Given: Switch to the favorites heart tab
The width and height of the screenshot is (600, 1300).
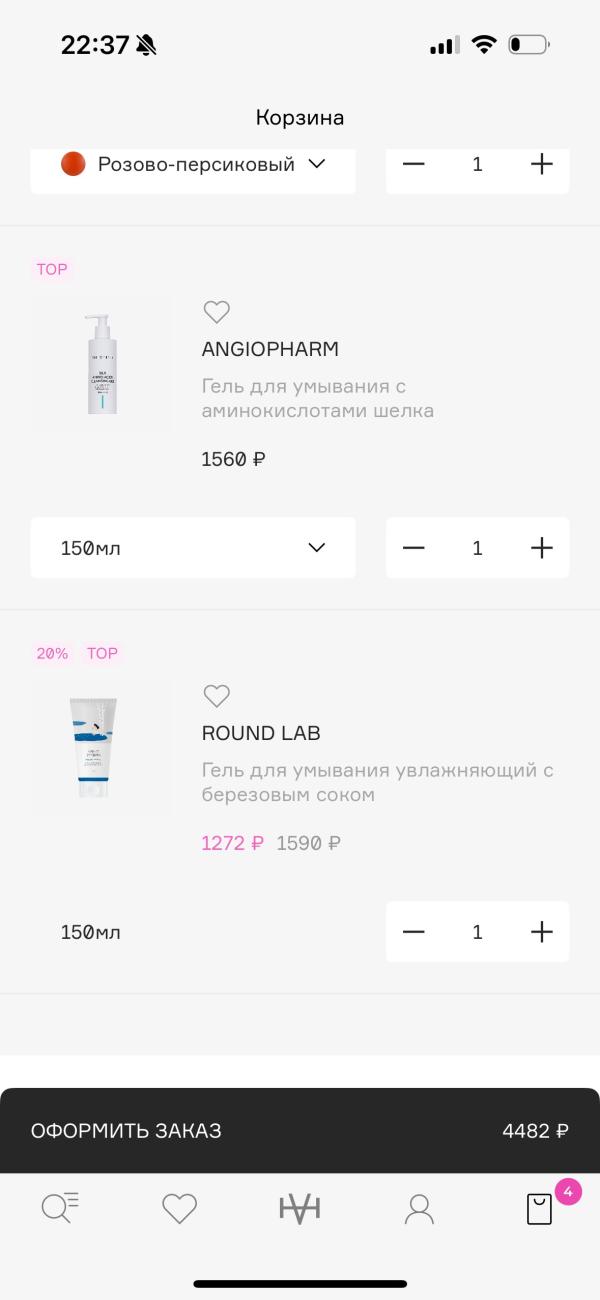Looking at the screenshot, I should (x=180, y=1209).
